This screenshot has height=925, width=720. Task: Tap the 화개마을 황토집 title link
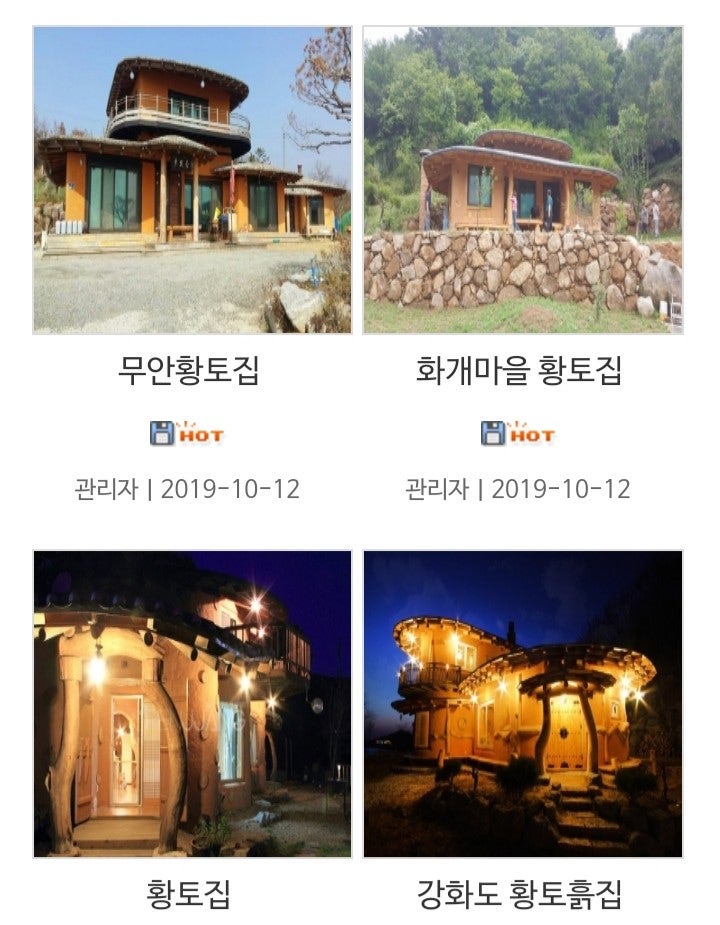click(x=518, y=371)
